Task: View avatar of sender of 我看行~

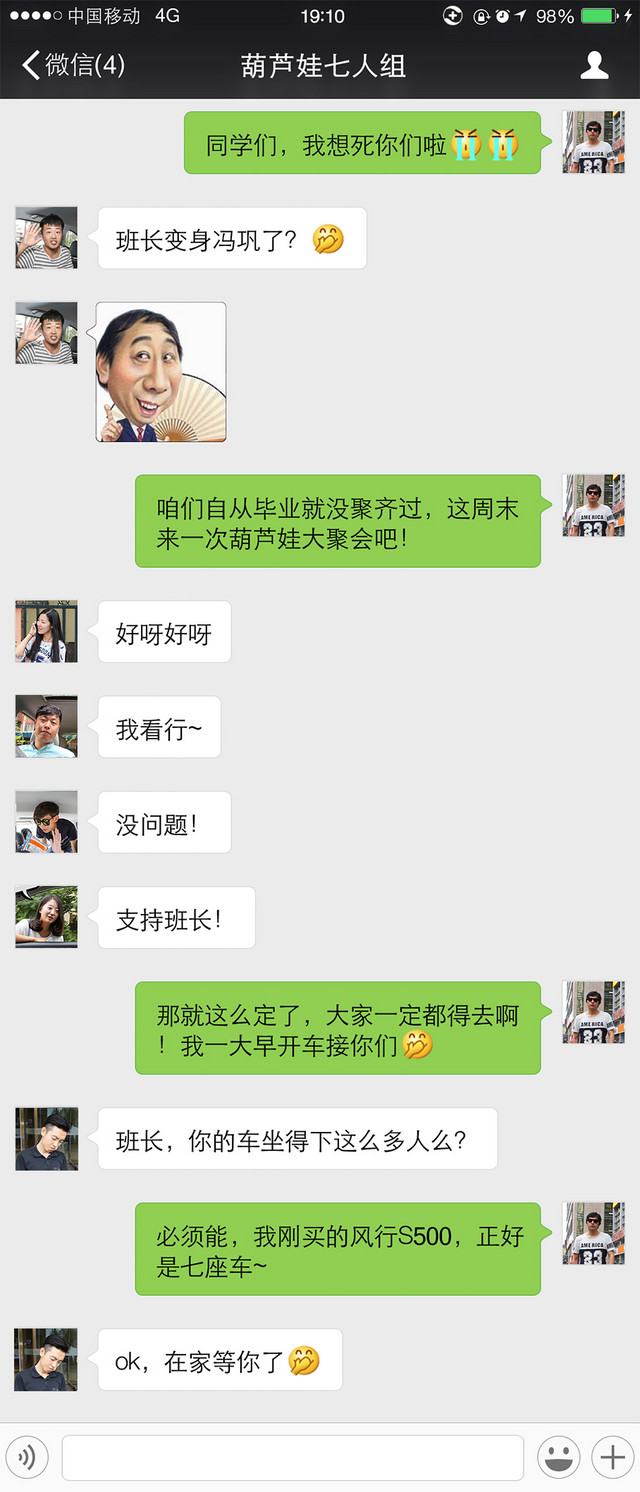Action: click(x=46, y=727)
